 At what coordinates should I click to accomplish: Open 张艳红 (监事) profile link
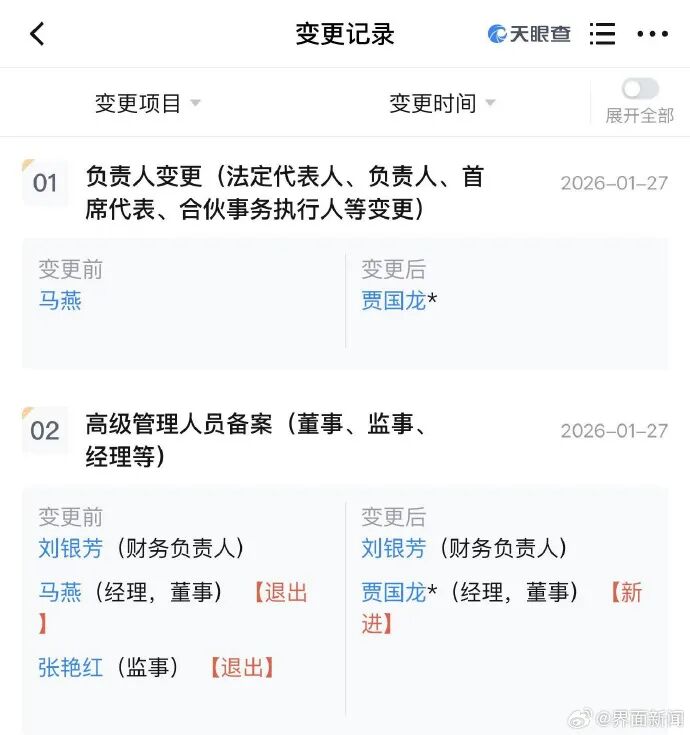tap(70, 667)
